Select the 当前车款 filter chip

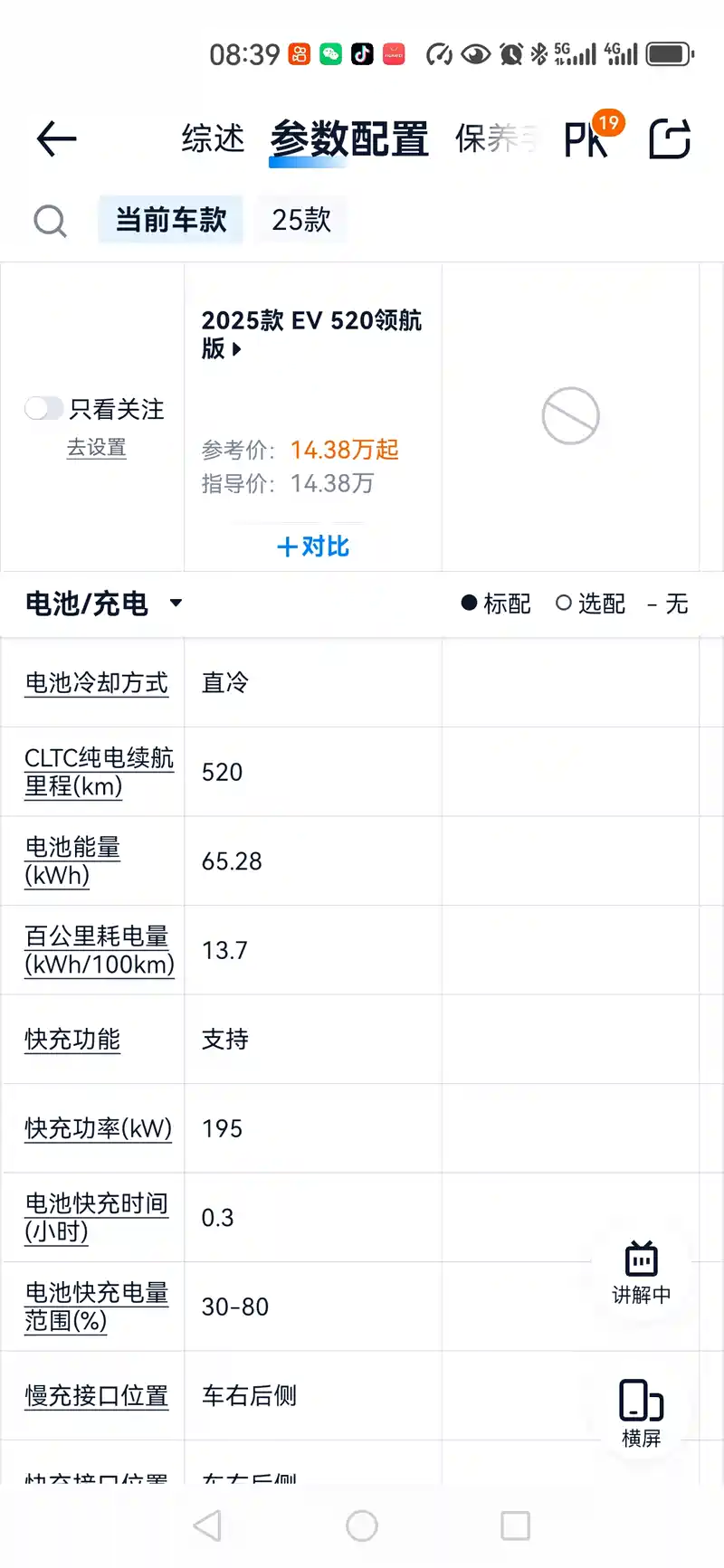point(171,220)
